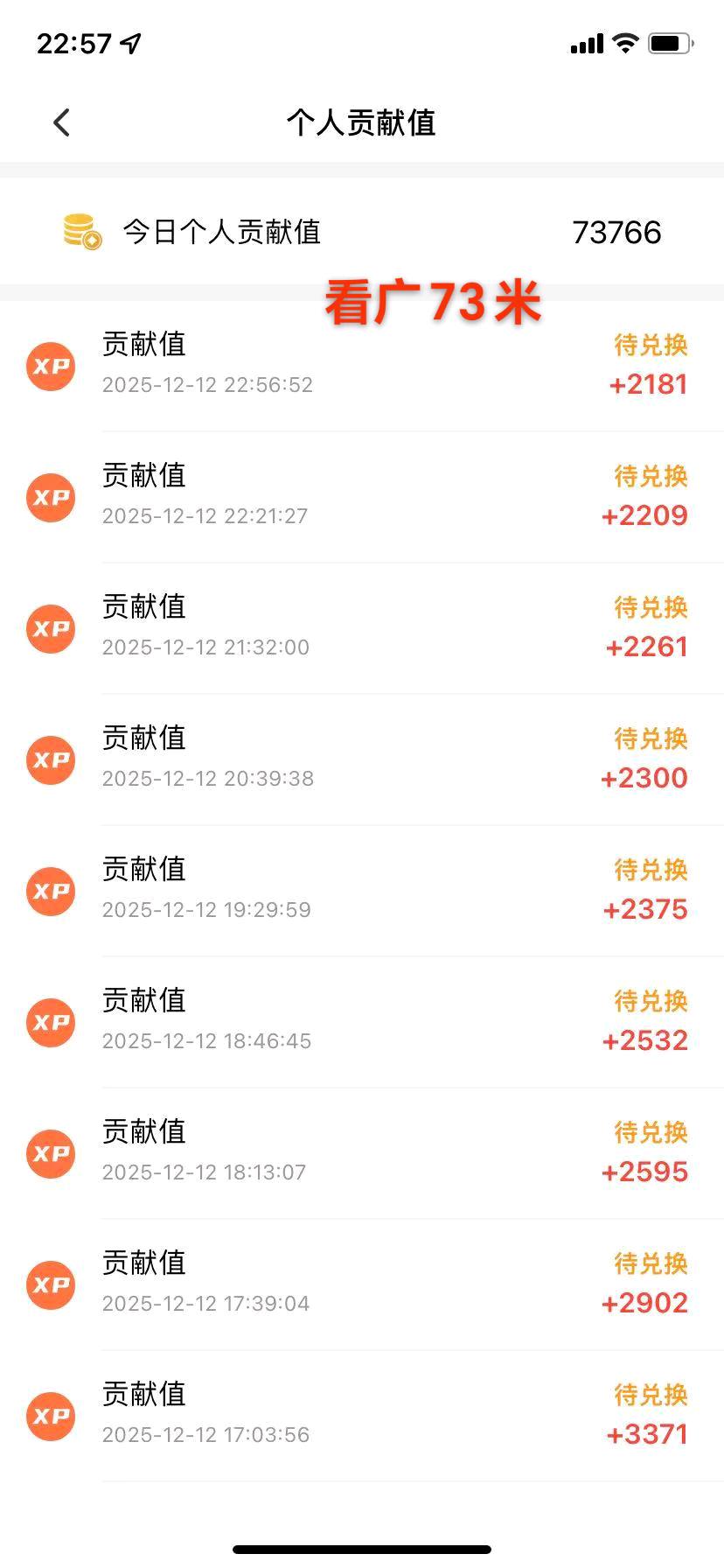The image size is (724, 1568).
Task: Select the 待兑换 status on the +3371 record
Action: [x=649, y=1396]
